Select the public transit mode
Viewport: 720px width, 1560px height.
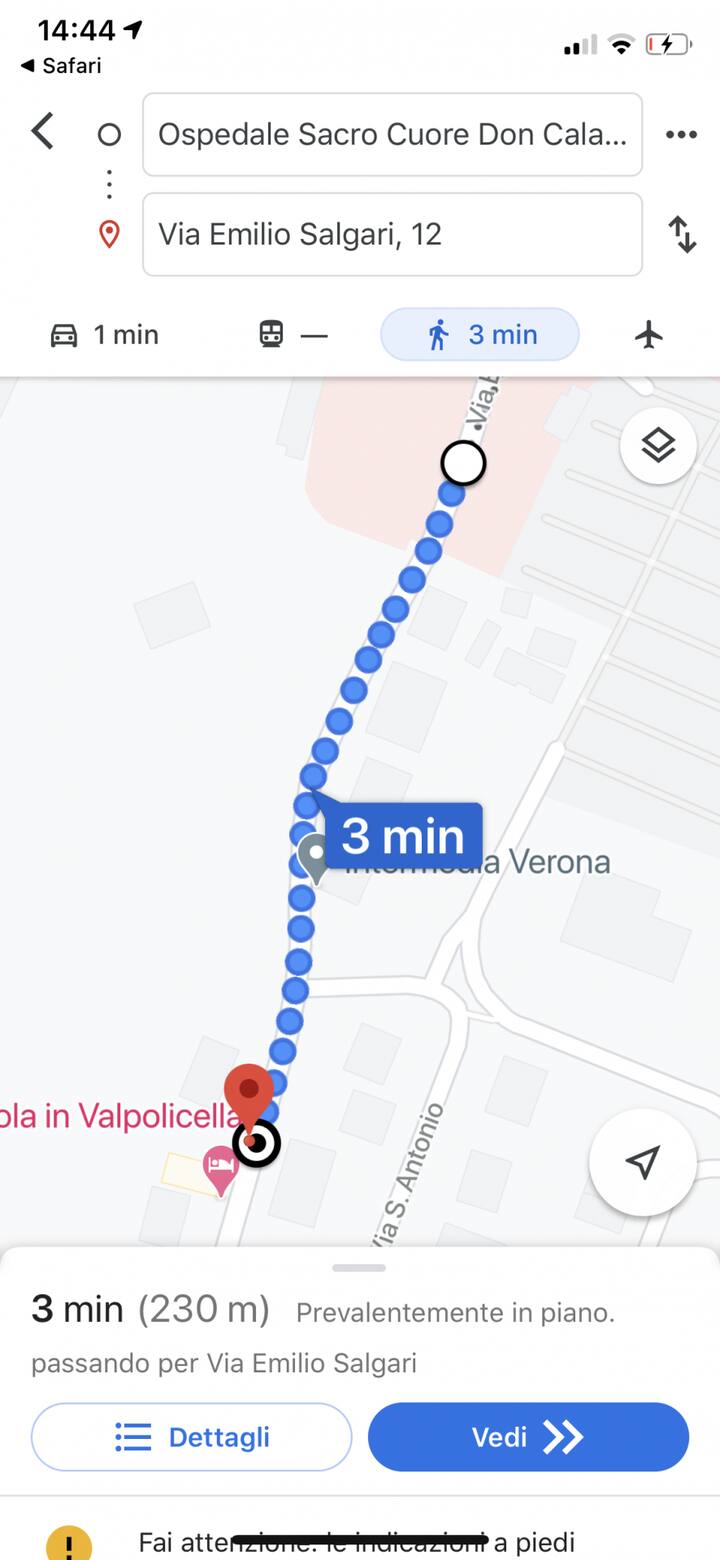coord(293,334)
